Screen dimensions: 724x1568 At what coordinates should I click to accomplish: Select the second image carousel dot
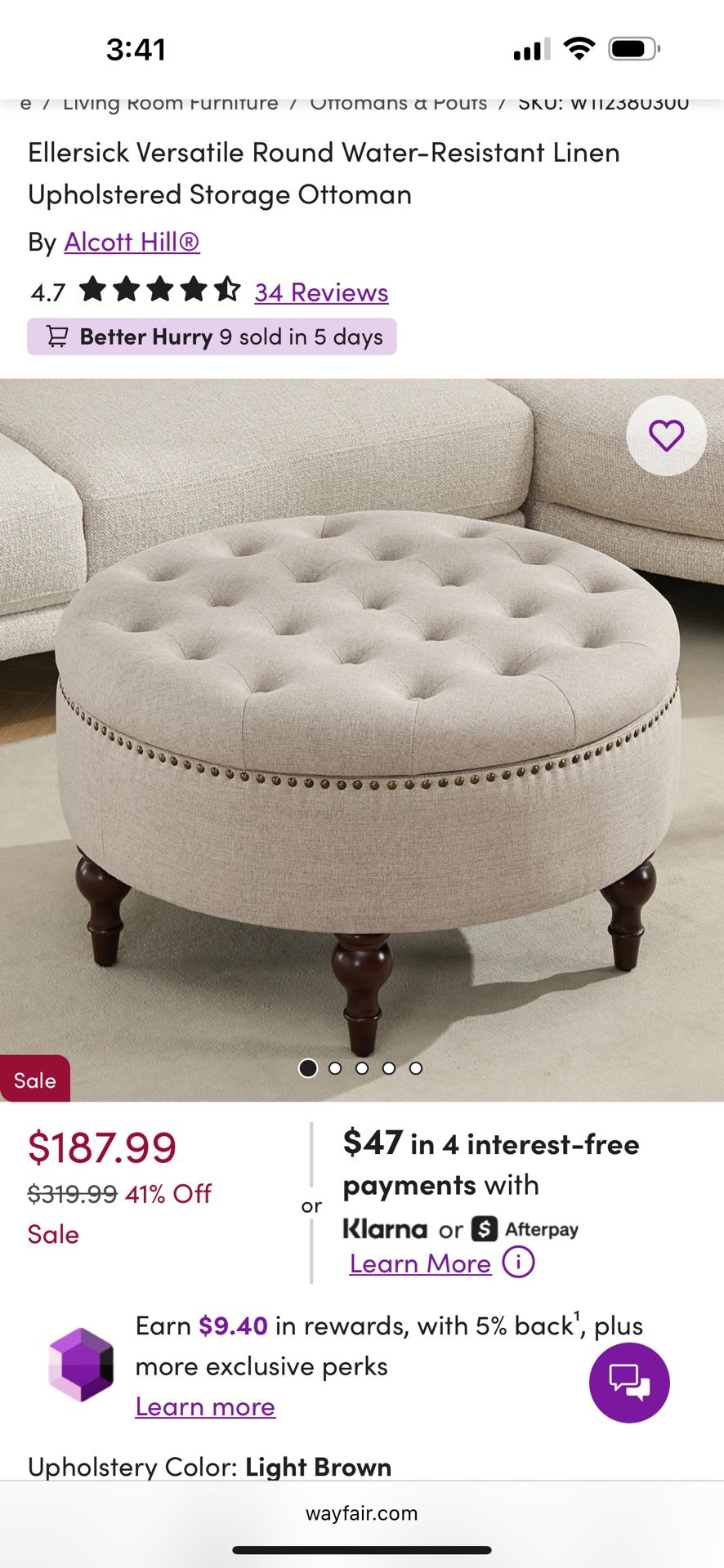pos(335,1068)
